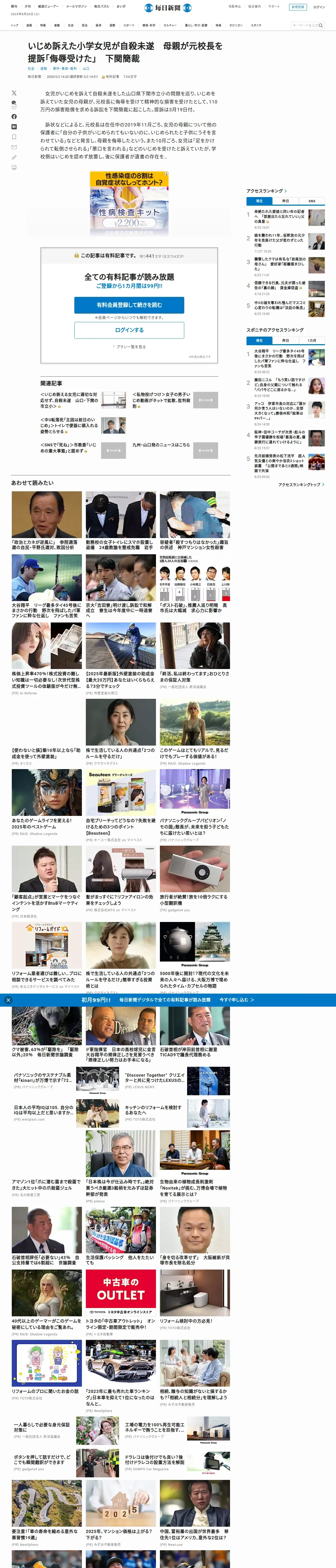The height and width of the screenshot is (1568, 336).
Task: Select 1カ月 tab in the スポニチ ranking
Action: point(312,340)
